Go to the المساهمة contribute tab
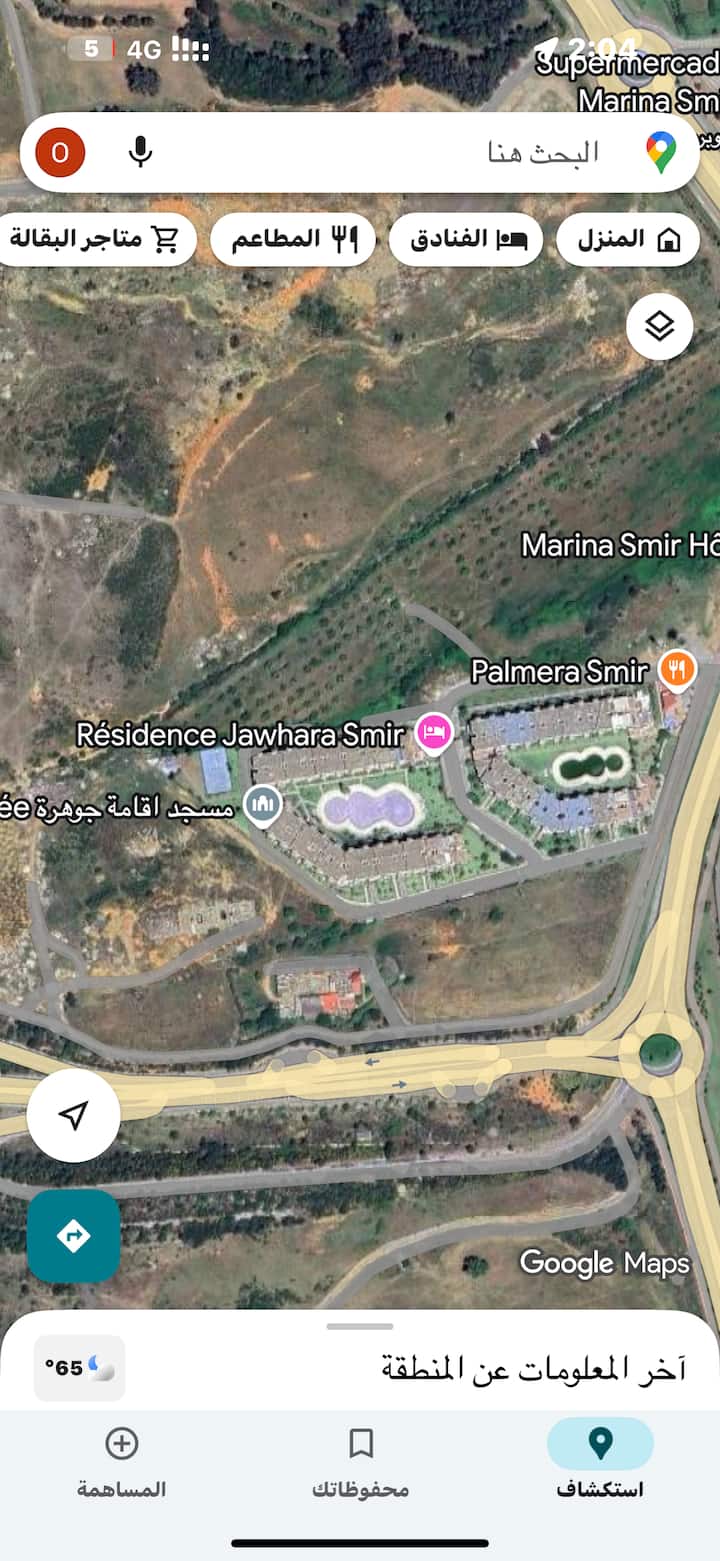The image size is (720, 1561). point(121,1459)
